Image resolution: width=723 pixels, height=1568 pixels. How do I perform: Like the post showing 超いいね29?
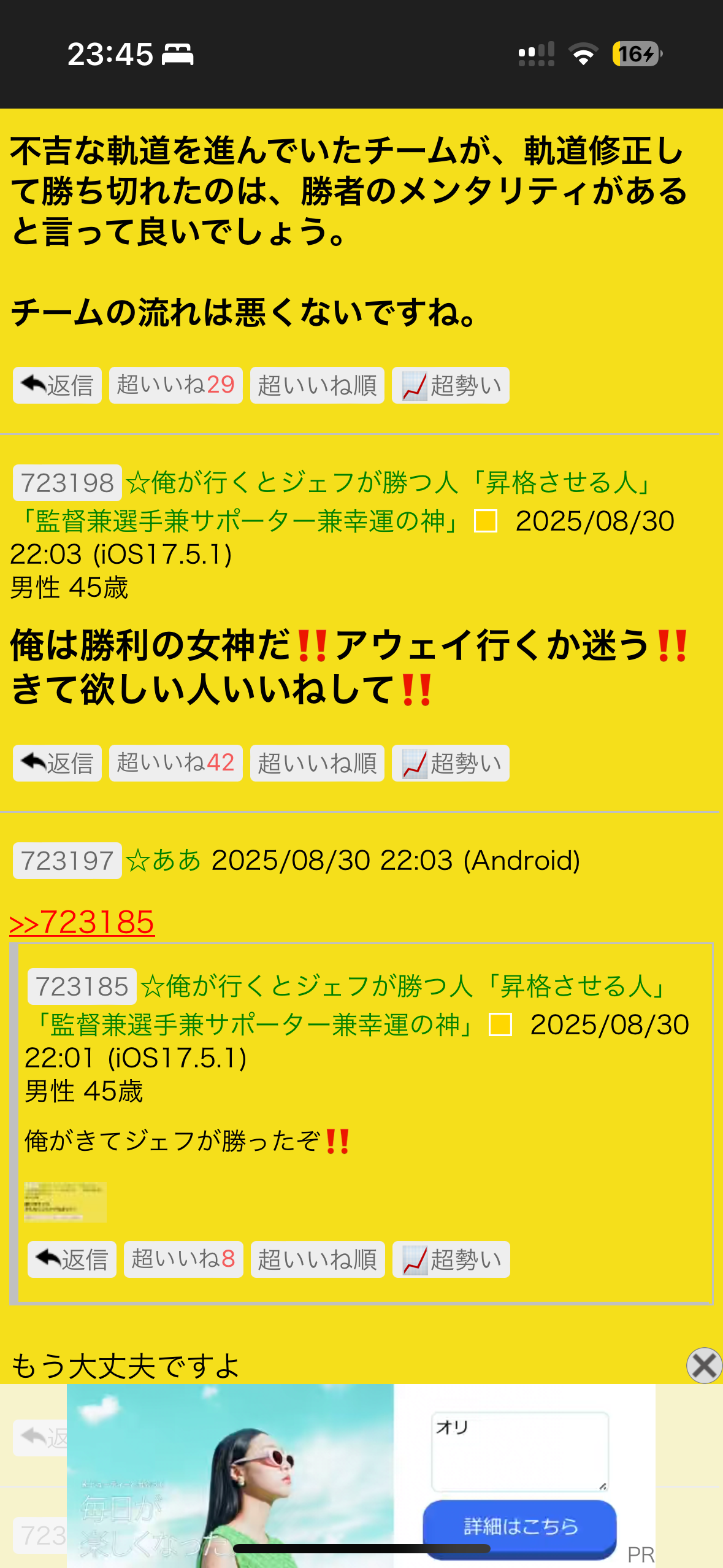[175, 385]
